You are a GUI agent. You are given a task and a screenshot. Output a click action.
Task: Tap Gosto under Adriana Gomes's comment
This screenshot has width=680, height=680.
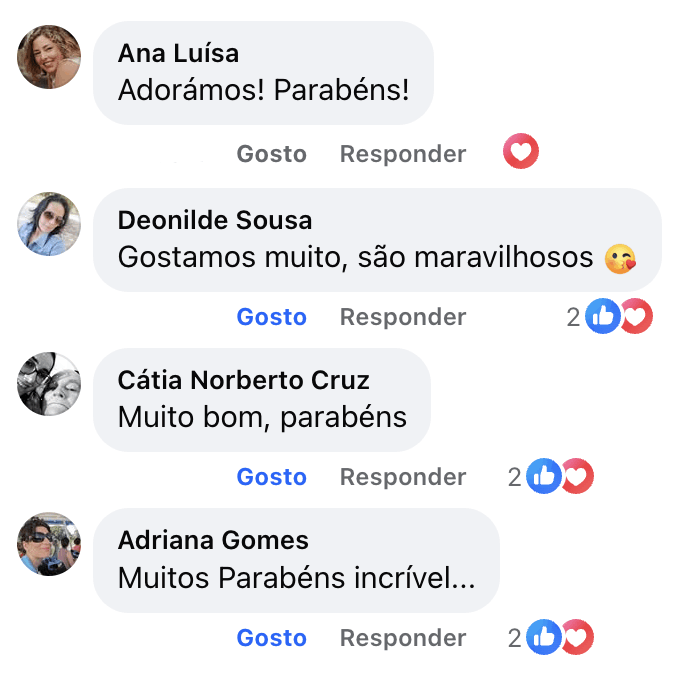pos(271,638)
